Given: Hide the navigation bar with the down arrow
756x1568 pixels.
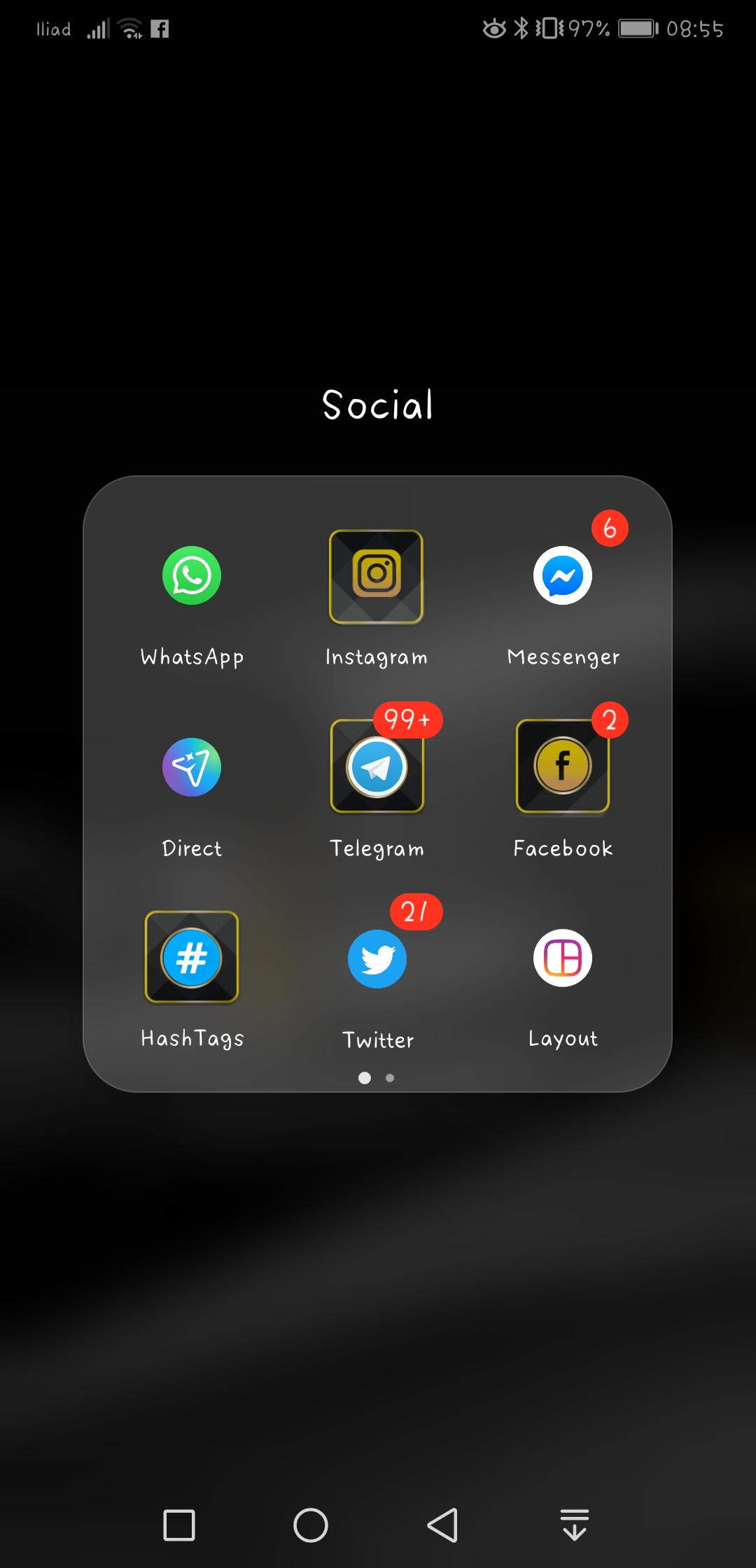Looking at the screenshot, I should [x=575, y=1525].
